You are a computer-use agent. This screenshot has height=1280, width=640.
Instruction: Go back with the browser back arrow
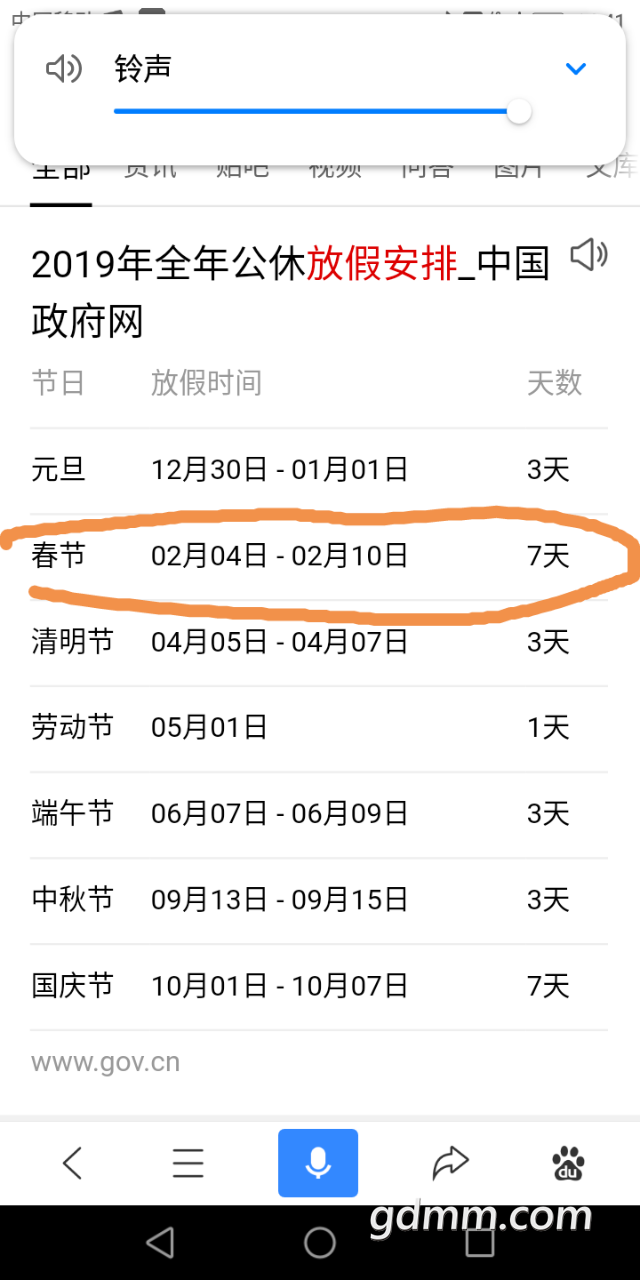(x=72, y=1163)
